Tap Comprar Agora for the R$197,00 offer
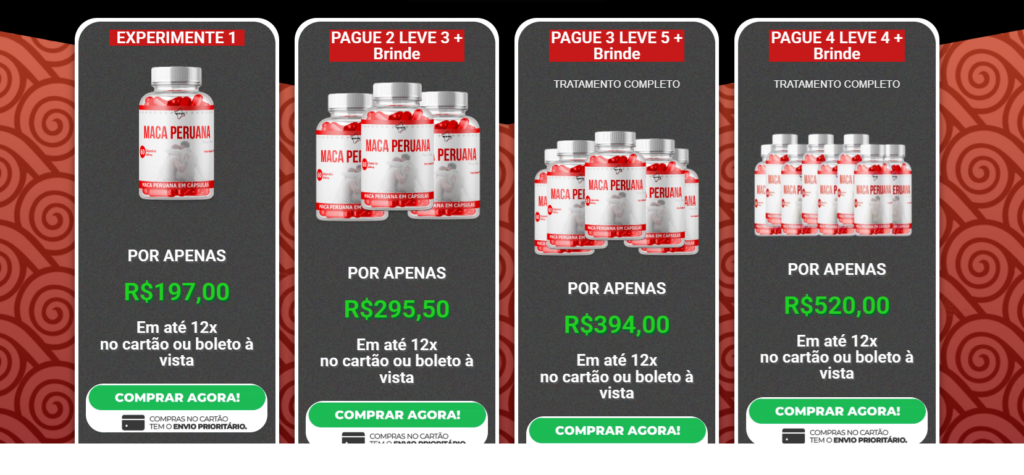 177,397
